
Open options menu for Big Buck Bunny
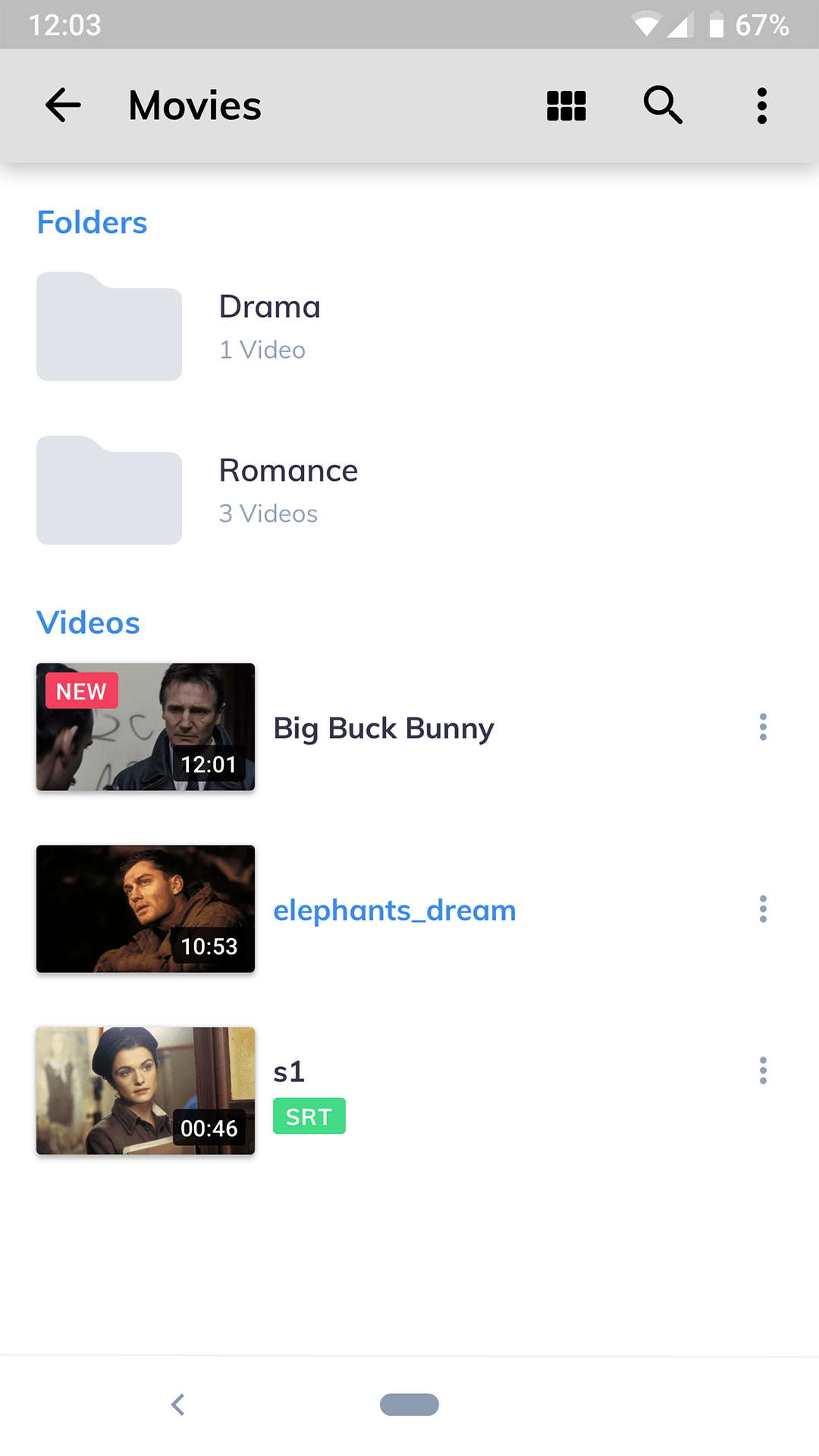click(x=763, y=727)
